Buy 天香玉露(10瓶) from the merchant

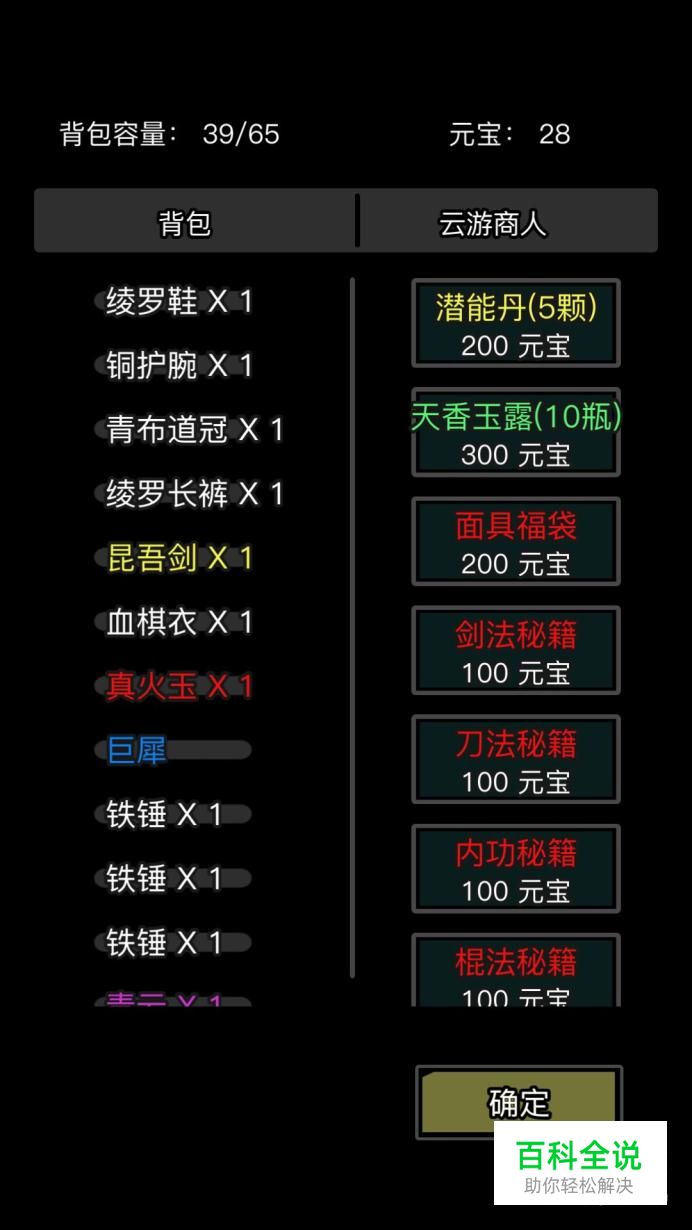516,433
